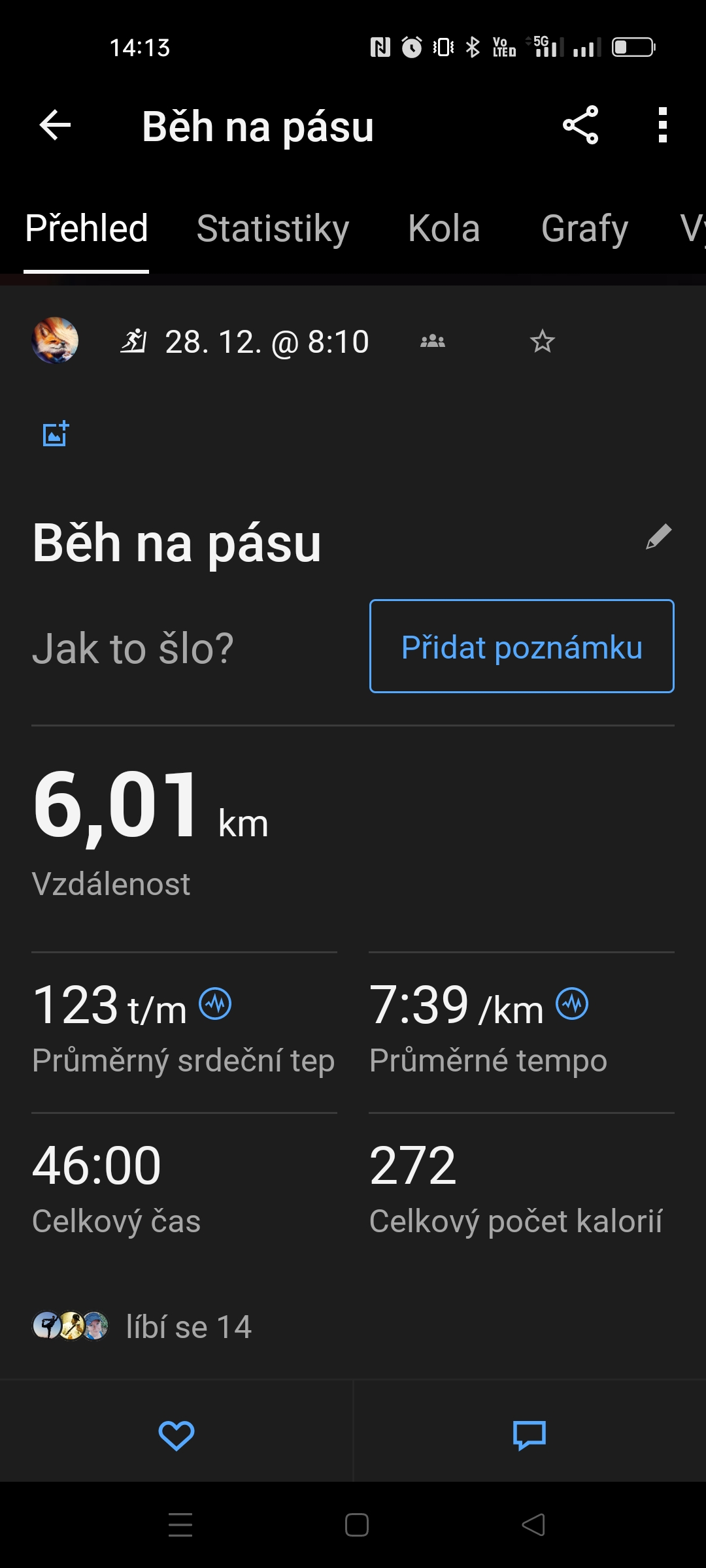706x1568 pixels.
Task: Add a photo to the activity
Action: 56,433
